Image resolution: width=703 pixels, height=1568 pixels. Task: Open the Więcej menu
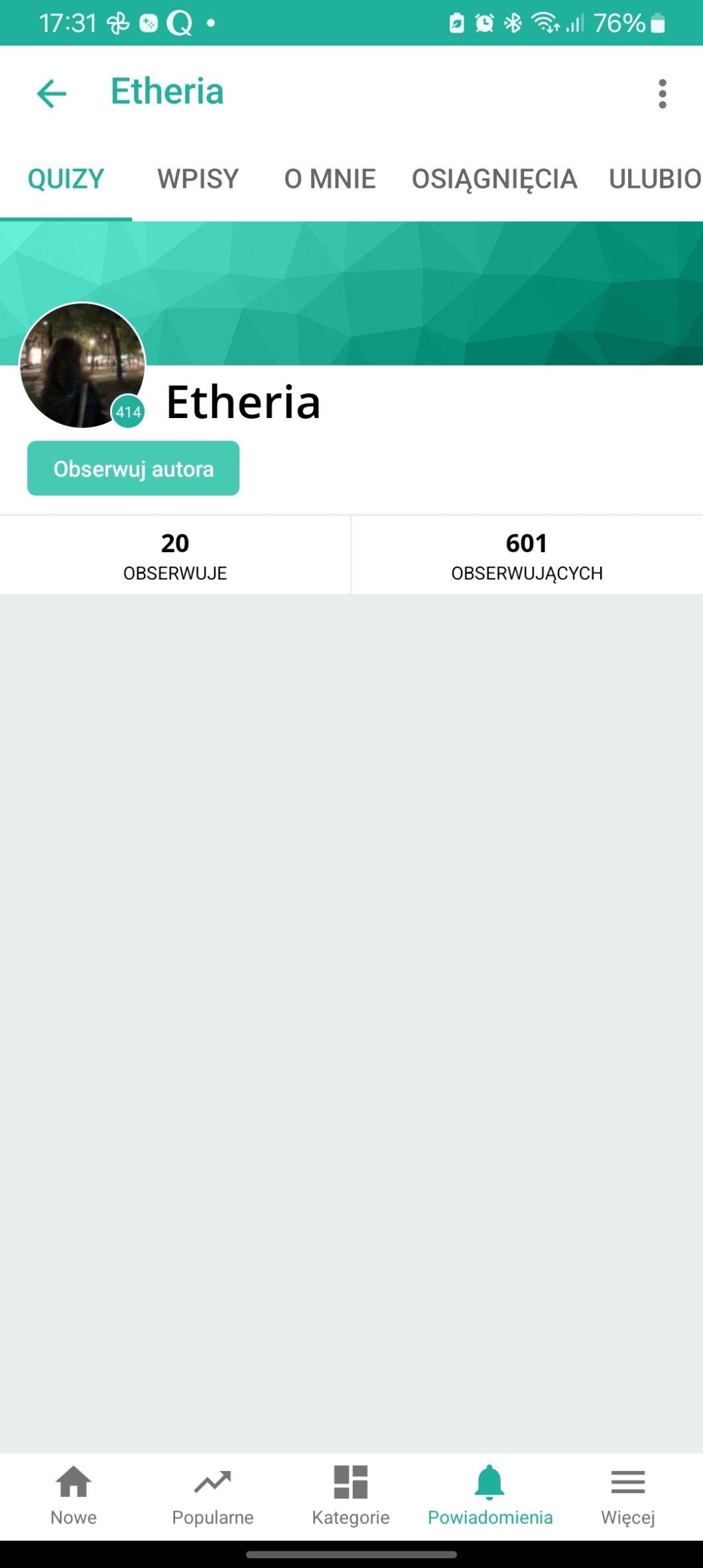pyautogui.click(x=627, y=1495)
